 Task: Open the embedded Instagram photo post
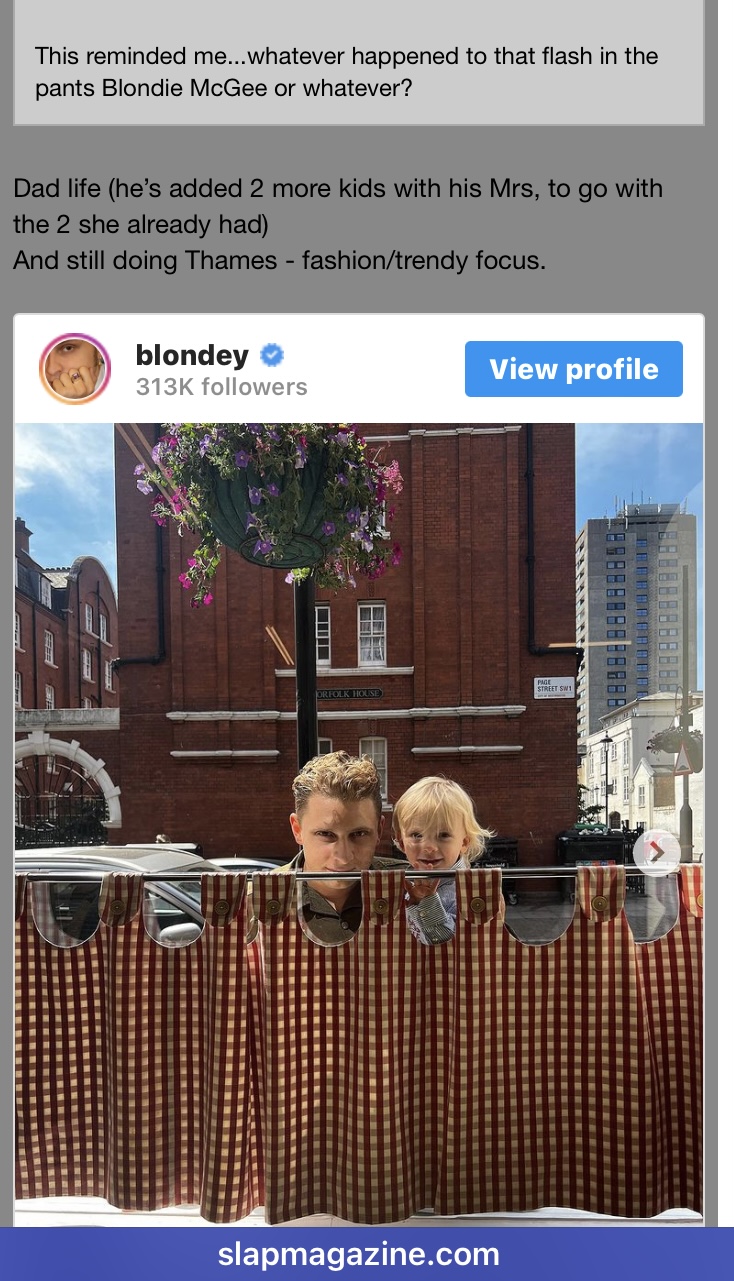[358, 700]
